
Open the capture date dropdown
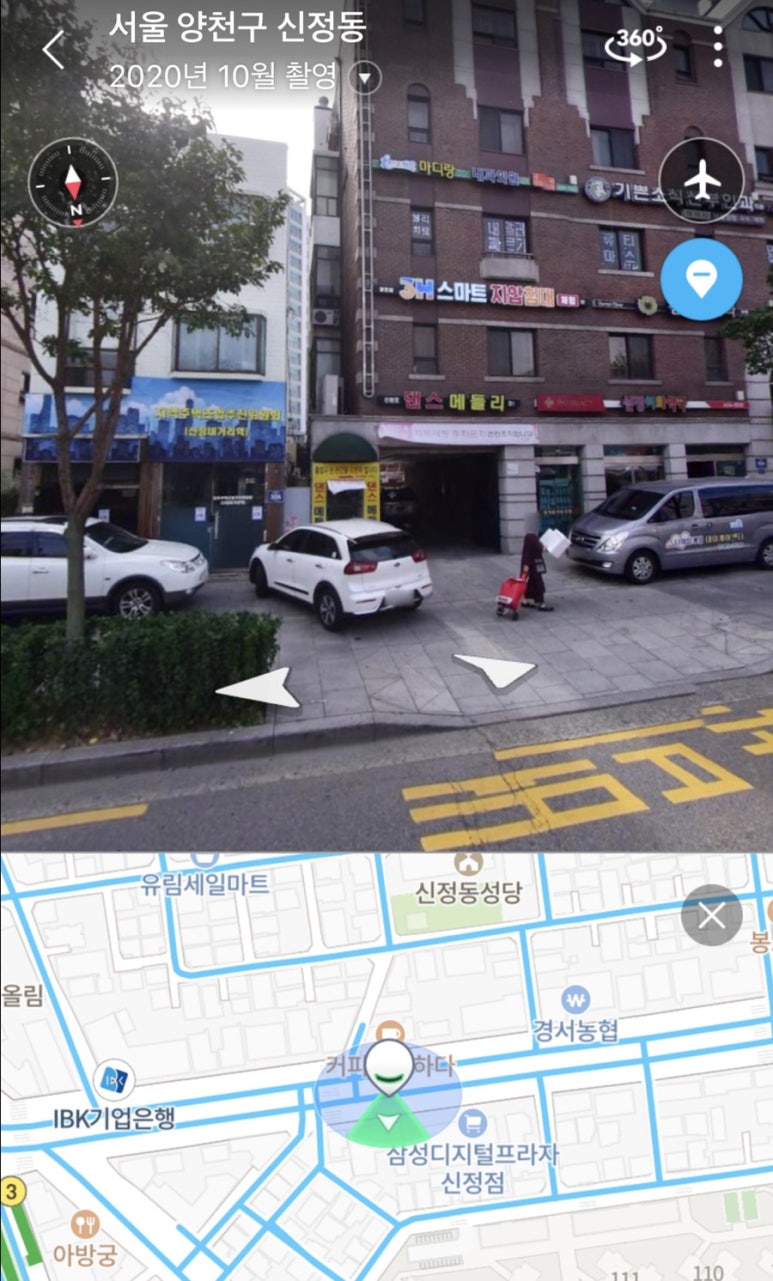point(365,77)
